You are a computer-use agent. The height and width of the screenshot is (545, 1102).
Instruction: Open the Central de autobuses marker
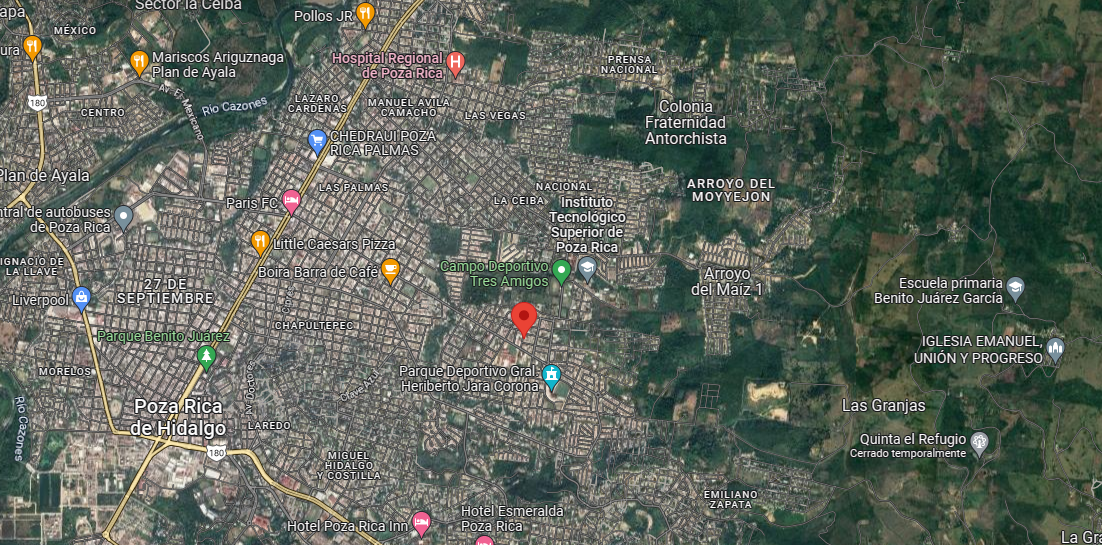123,216
